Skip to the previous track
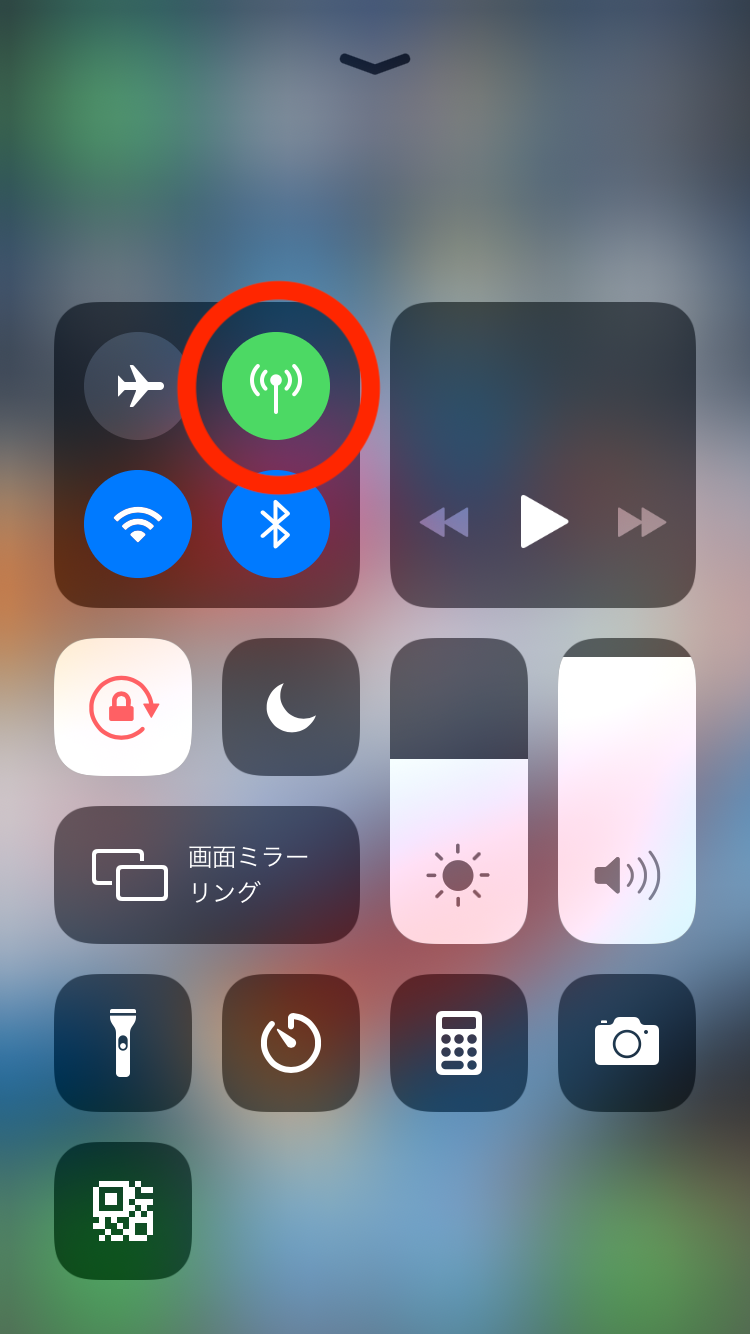Image resolution: width=750 pixels, height=1334 pixels. [x=444, y=521]
